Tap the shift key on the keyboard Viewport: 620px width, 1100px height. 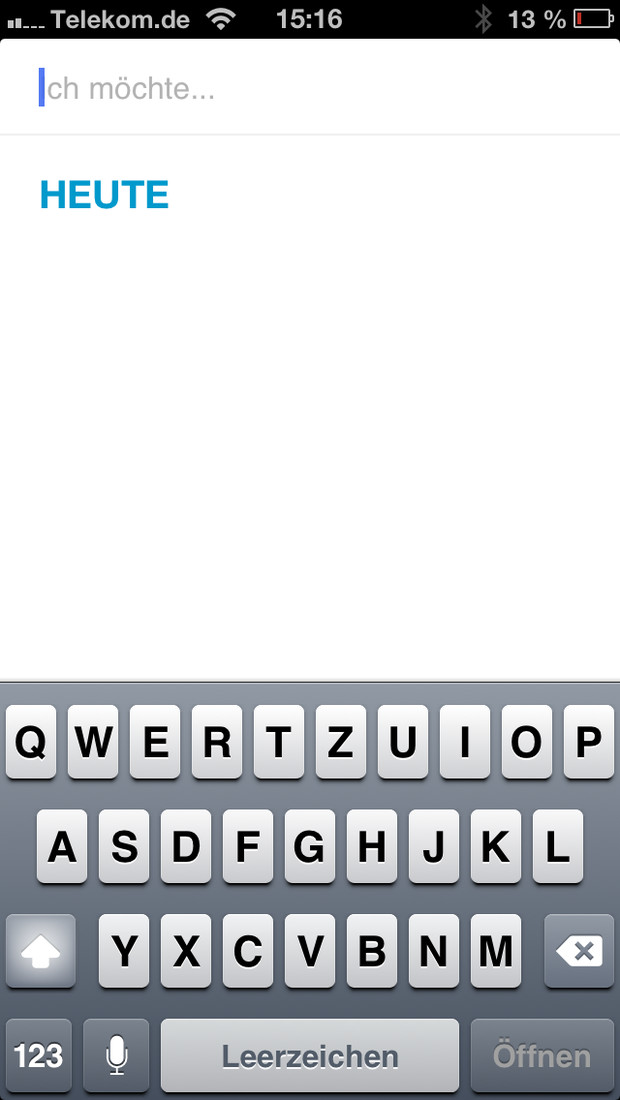(x=40, y=951)
